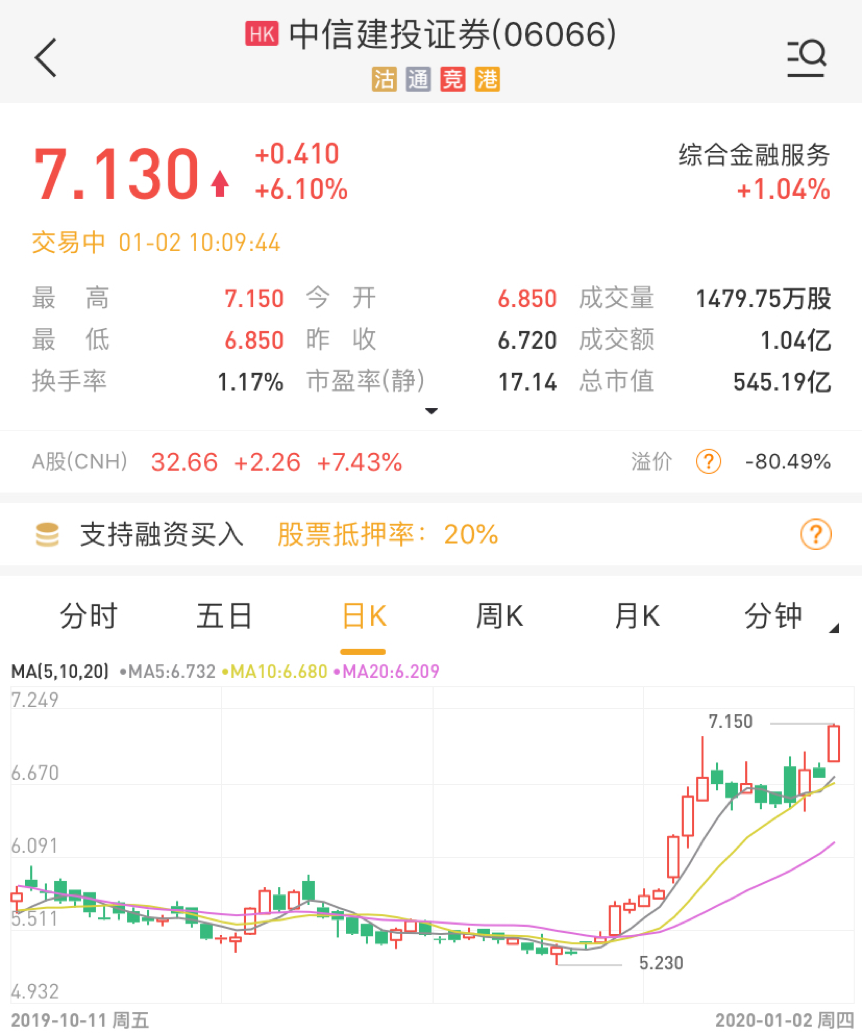This screenshot has width=862, height=1033.
Task: Switch to the 五日 chart tab
Action: tap(225, 616)
